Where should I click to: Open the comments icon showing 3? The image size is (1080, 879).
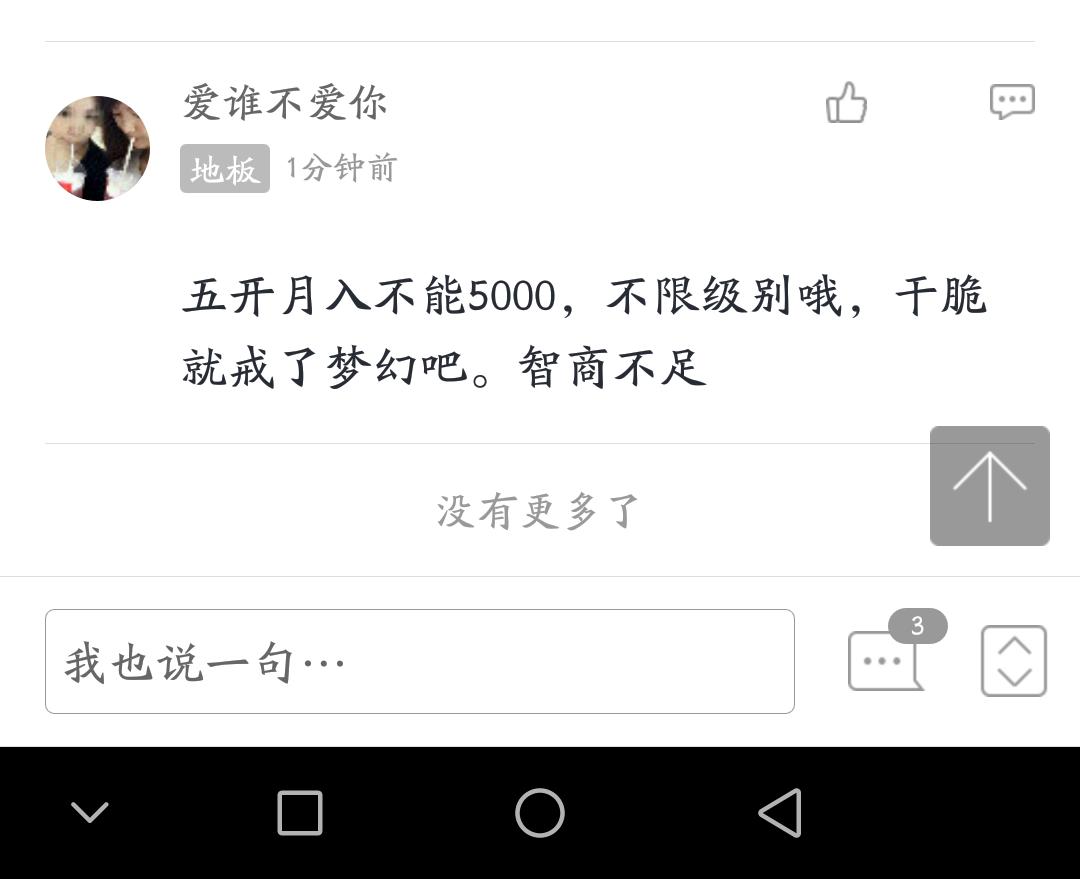pos(885,659)
